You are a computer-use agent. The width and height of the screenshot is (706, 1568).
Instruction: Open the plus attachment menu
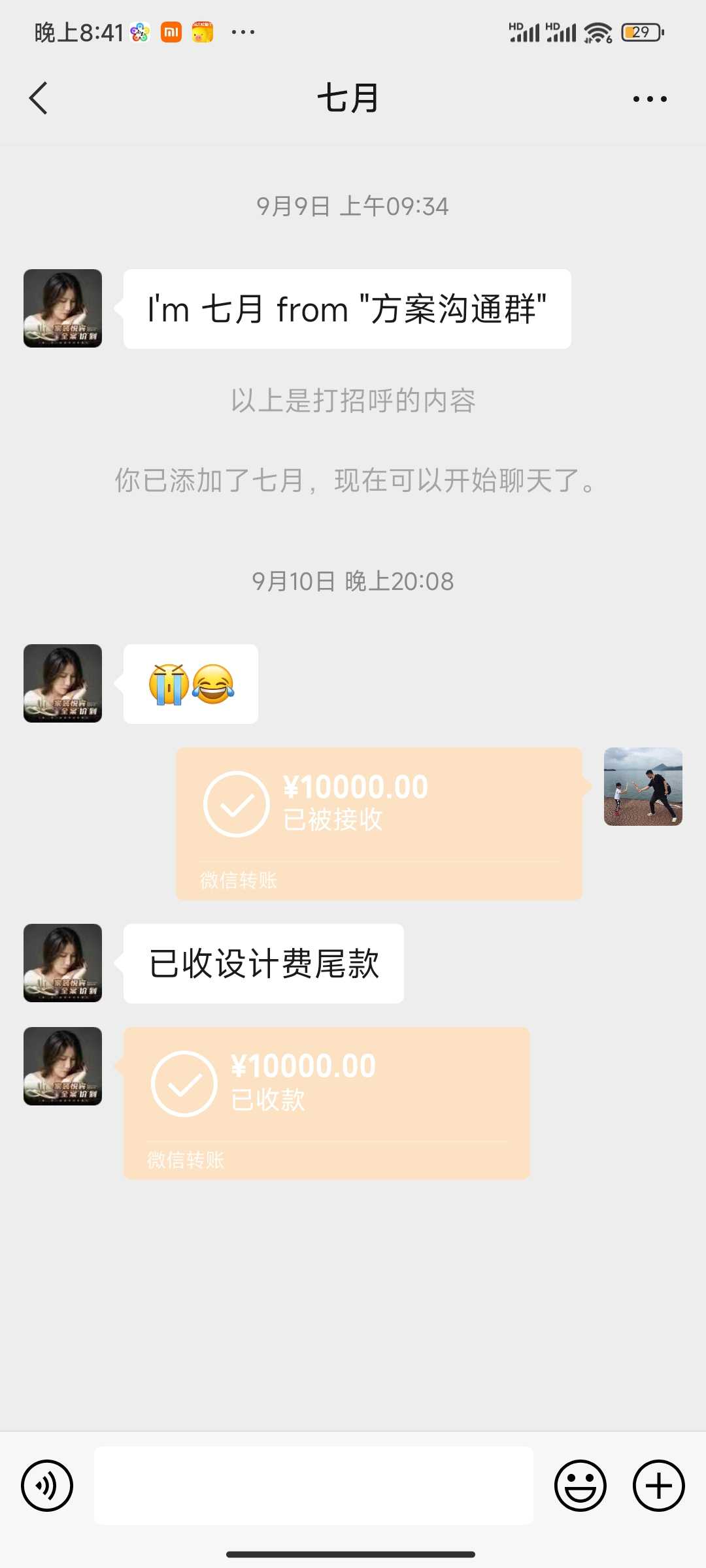658,1485
